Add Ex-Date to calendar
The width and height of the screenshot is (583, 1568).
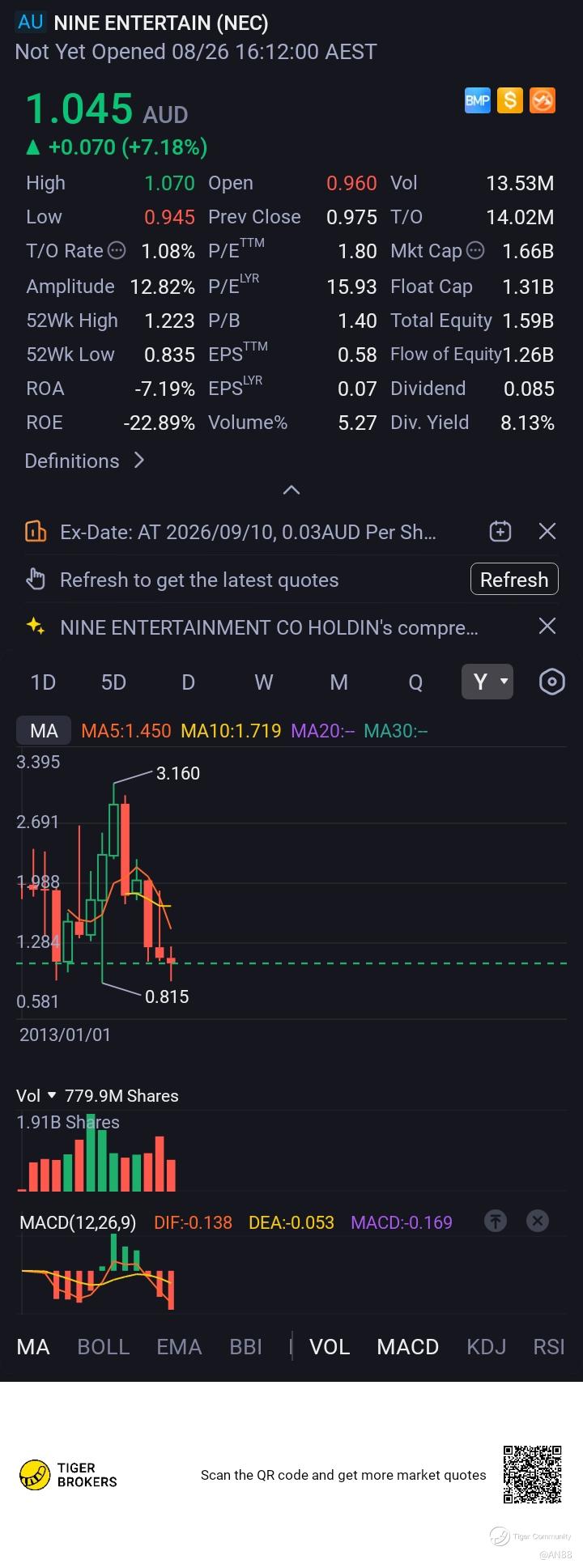pos(500,531)
